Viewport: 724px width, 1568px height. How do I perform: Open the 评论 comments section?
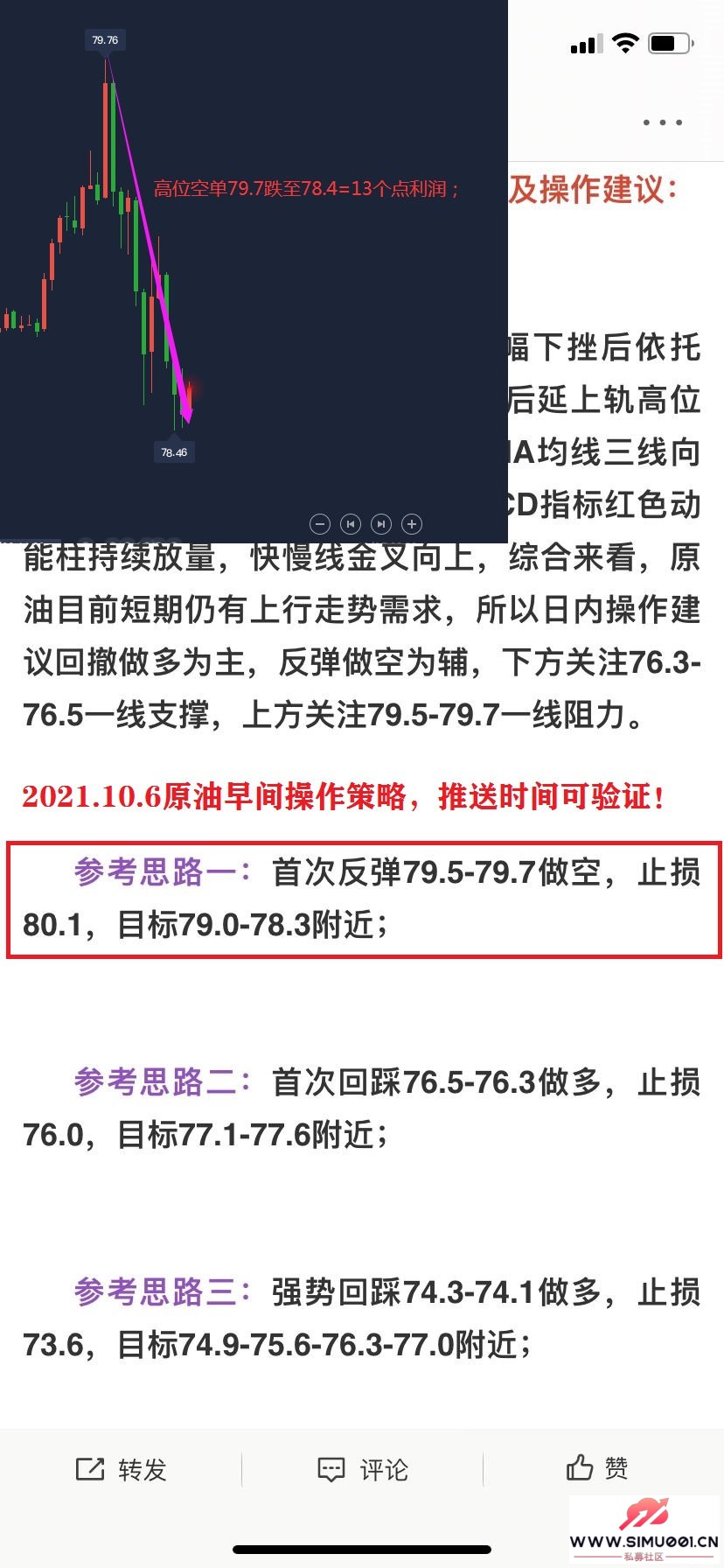pyautogui.click(x=362, y=1469)
